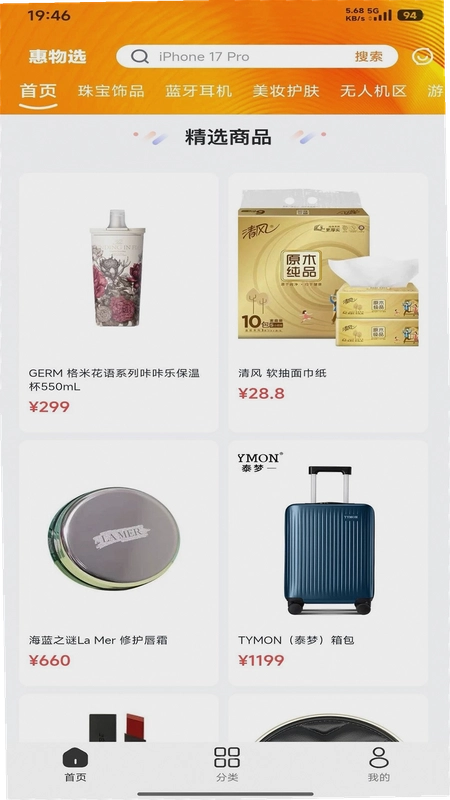Switch to the 分类 bottom tab

coord(227,764)
